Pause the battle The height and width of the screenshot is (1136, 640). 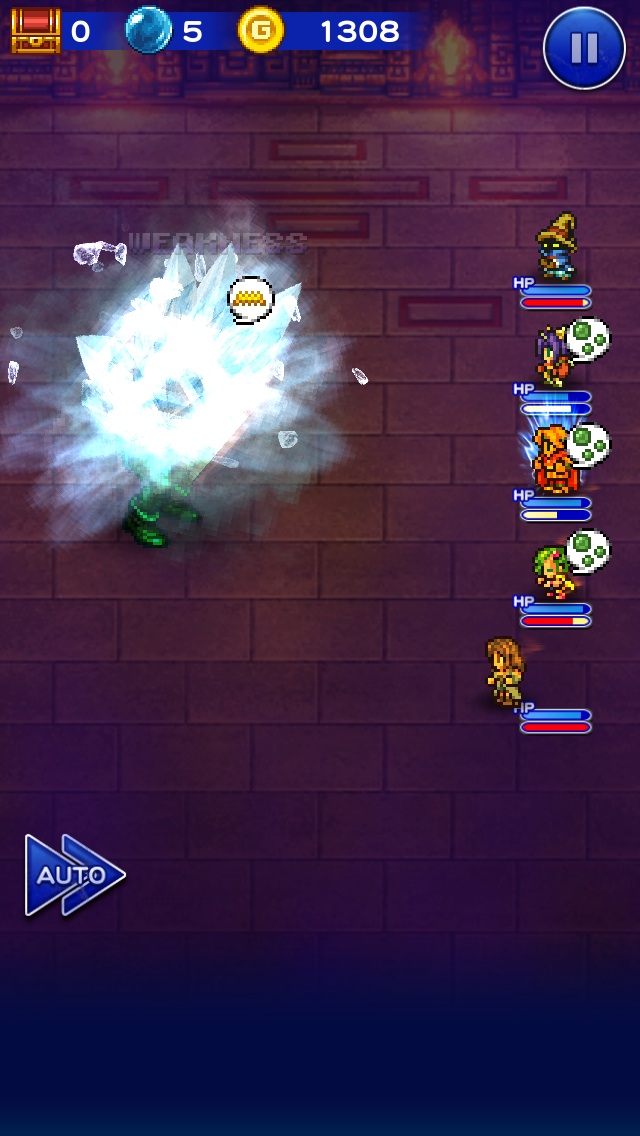[x=584, y=48]
